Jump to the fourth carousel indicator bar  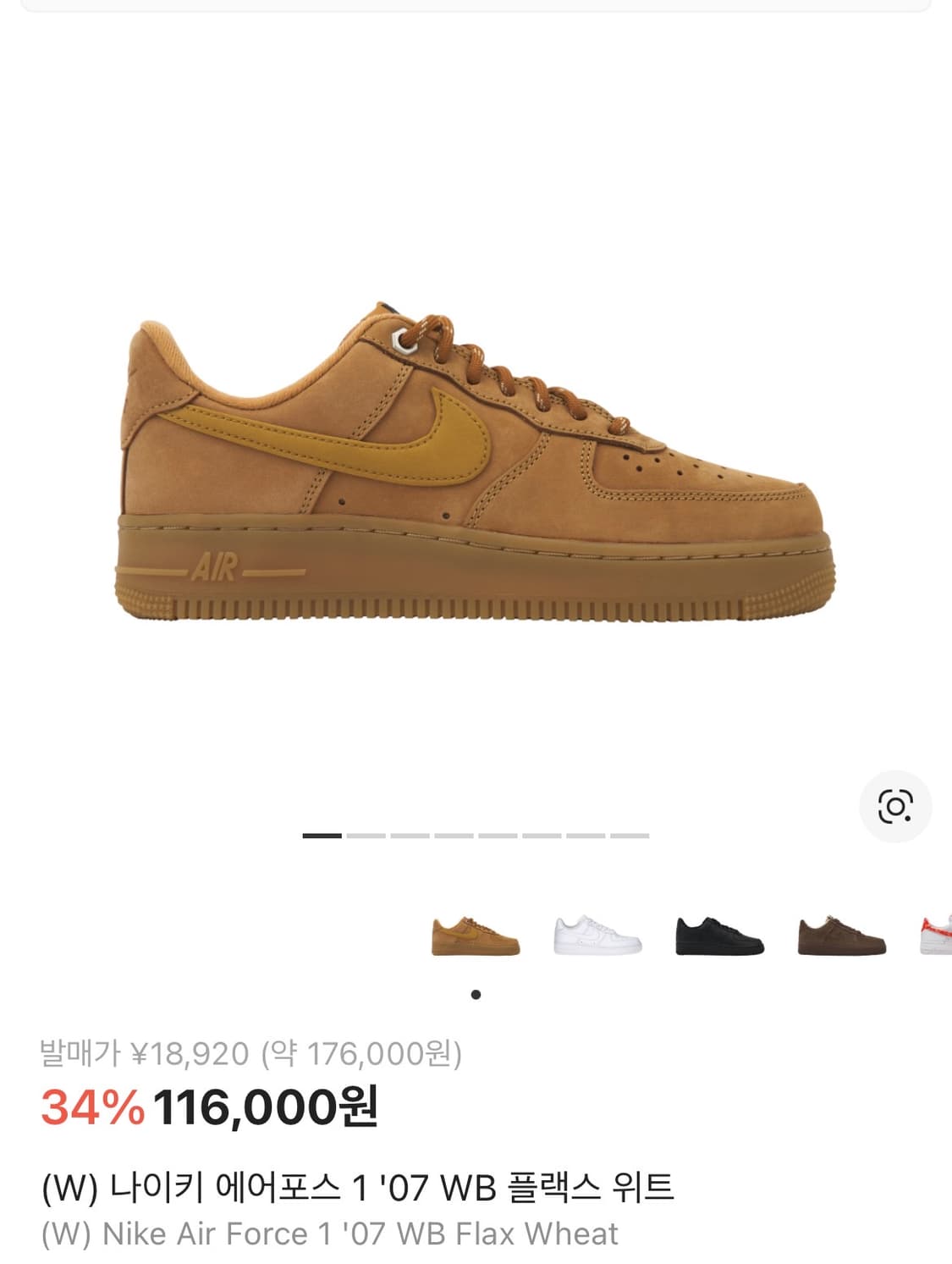(x=454, y=836)
